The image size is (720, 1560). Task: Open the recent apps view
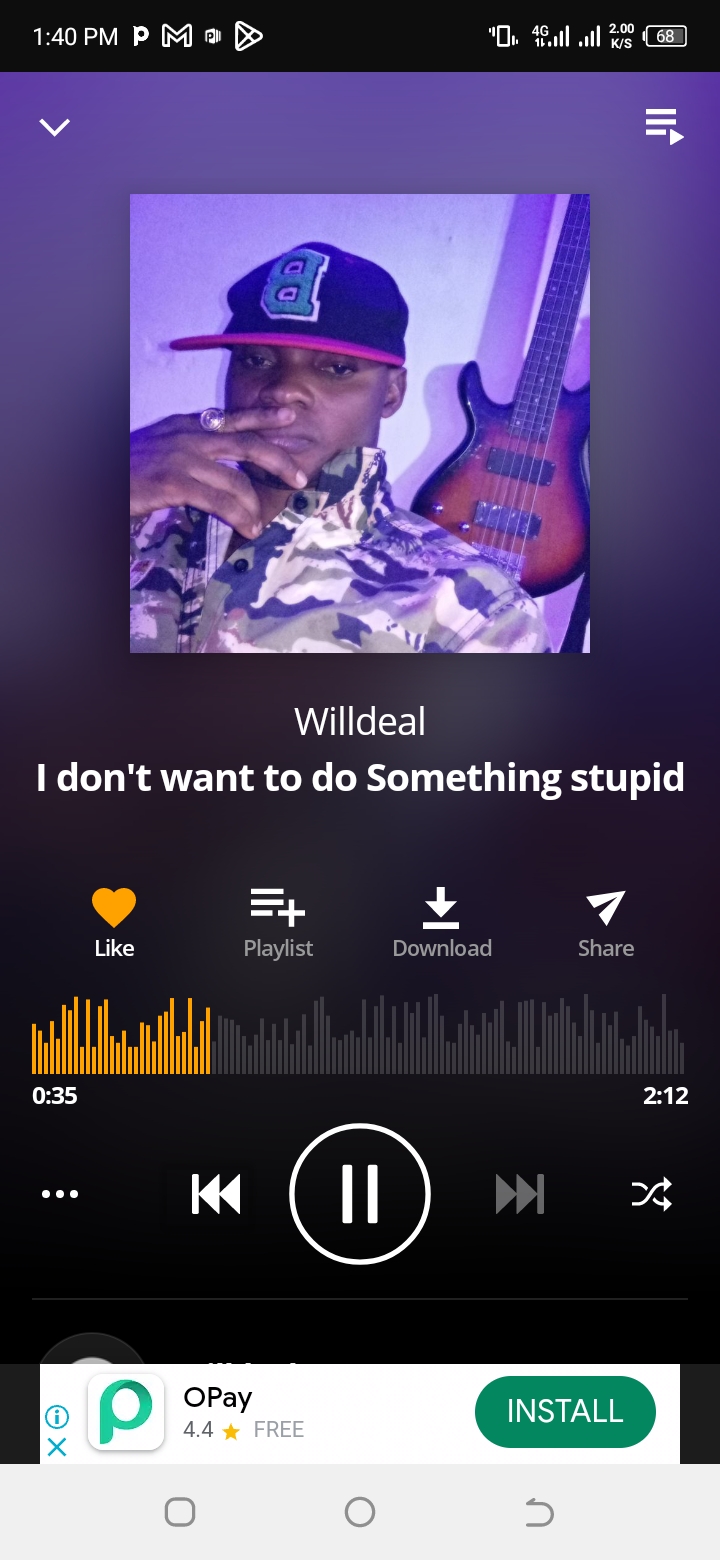coord(180,1512)
